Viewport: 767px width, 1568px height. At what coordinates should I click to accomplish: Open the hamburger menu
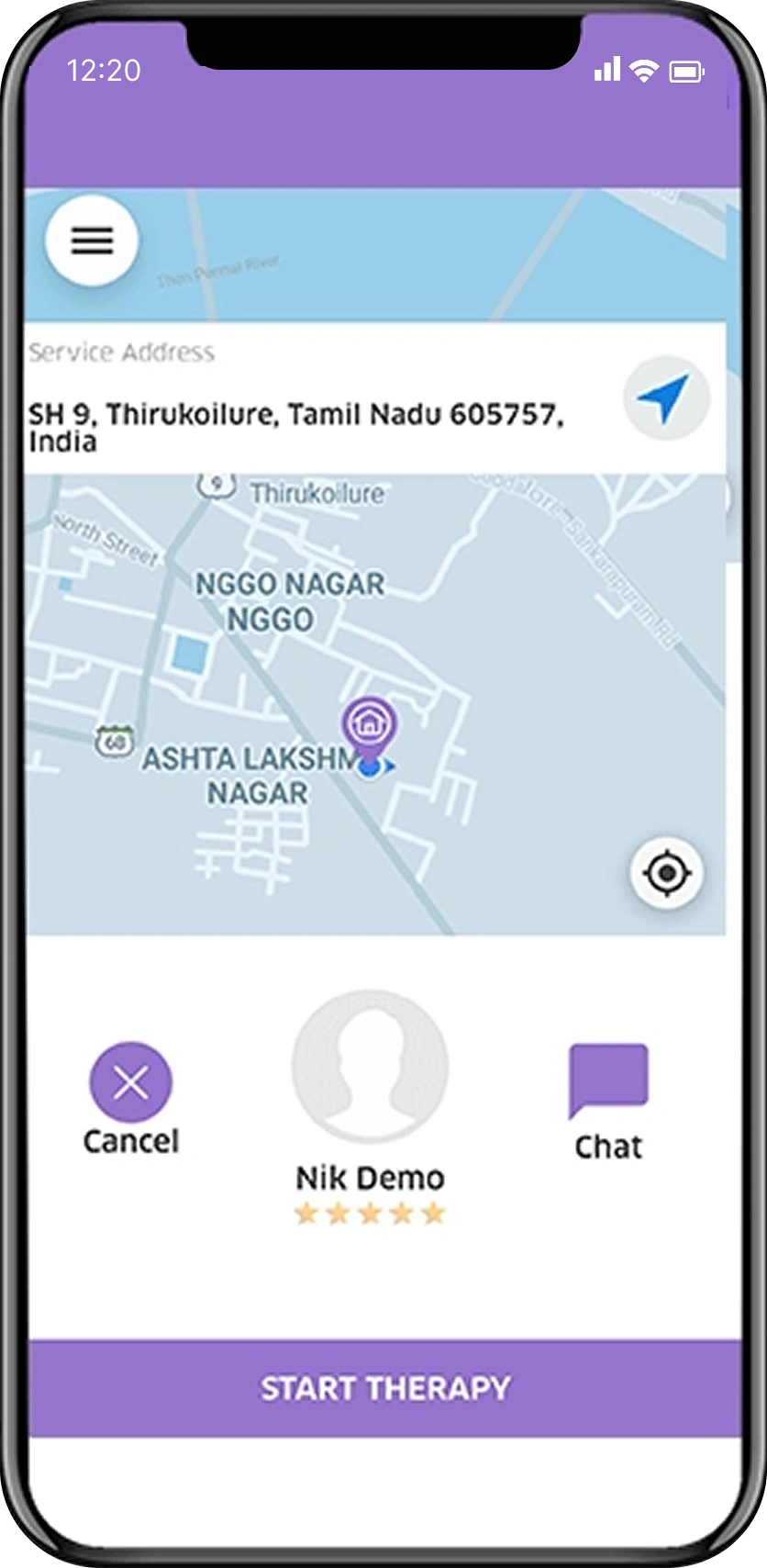coord(92,241)
